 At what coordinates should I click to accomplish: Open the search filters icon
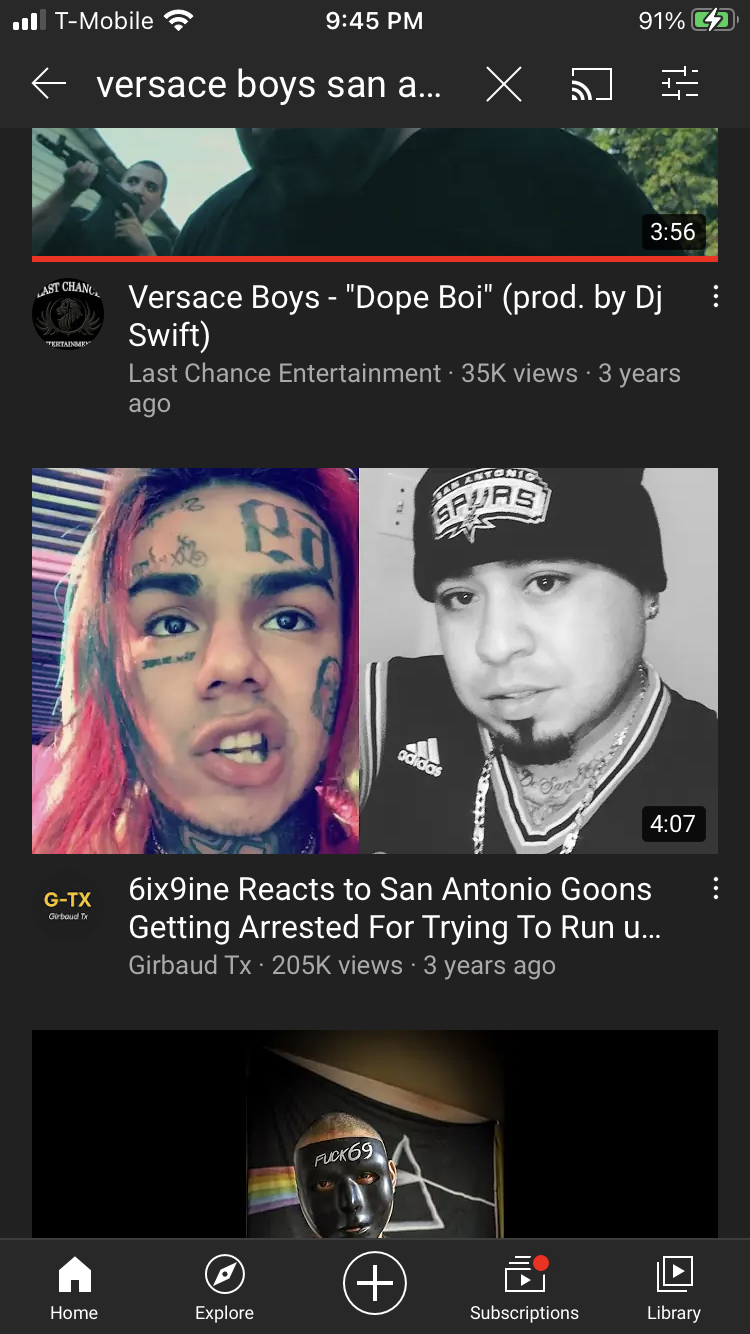680,85
